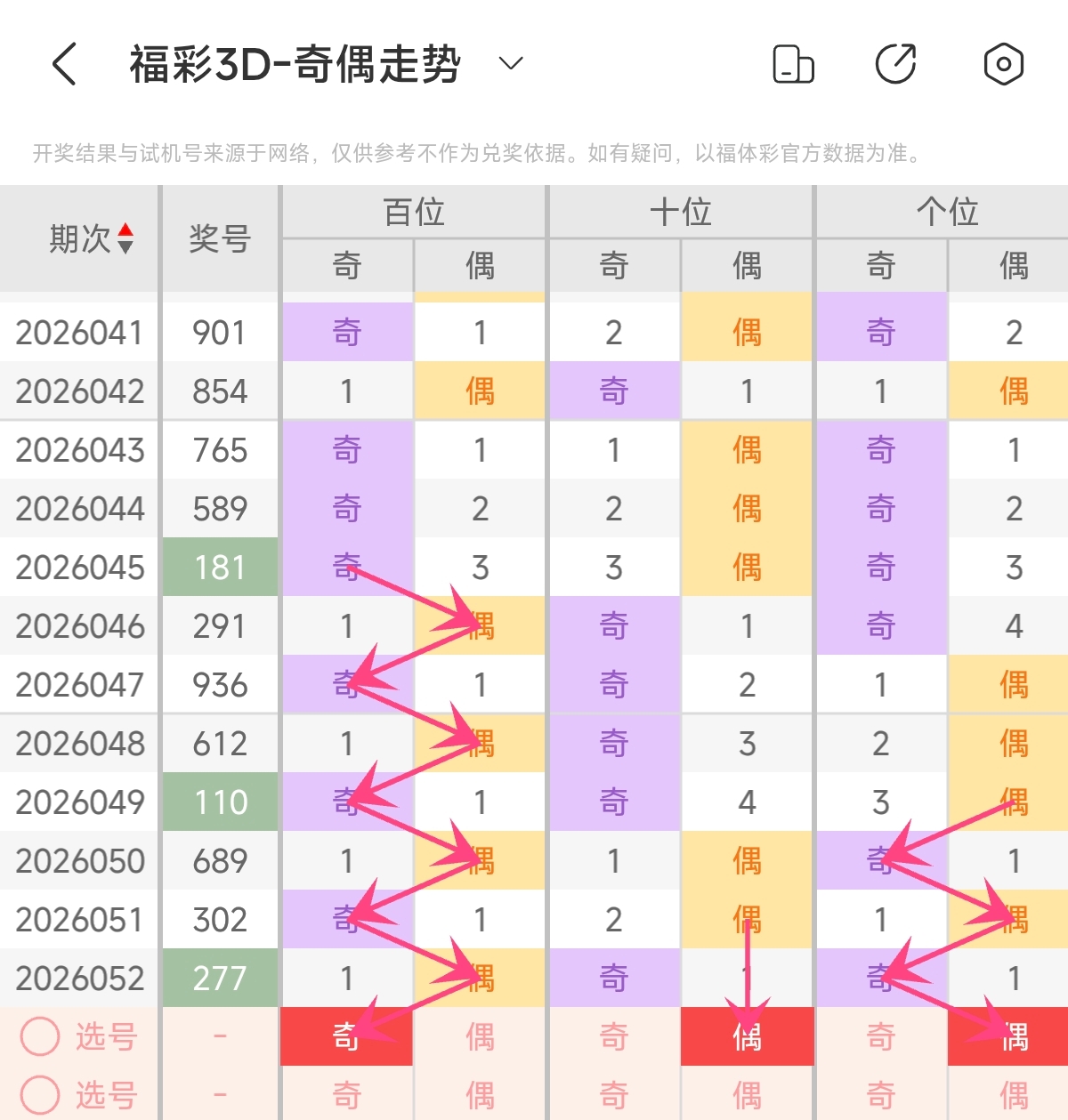Screen dimensions: 1068x1120
Task: Deselect the red-highlighted 偶 under 十位
Action: point(747,1036)
